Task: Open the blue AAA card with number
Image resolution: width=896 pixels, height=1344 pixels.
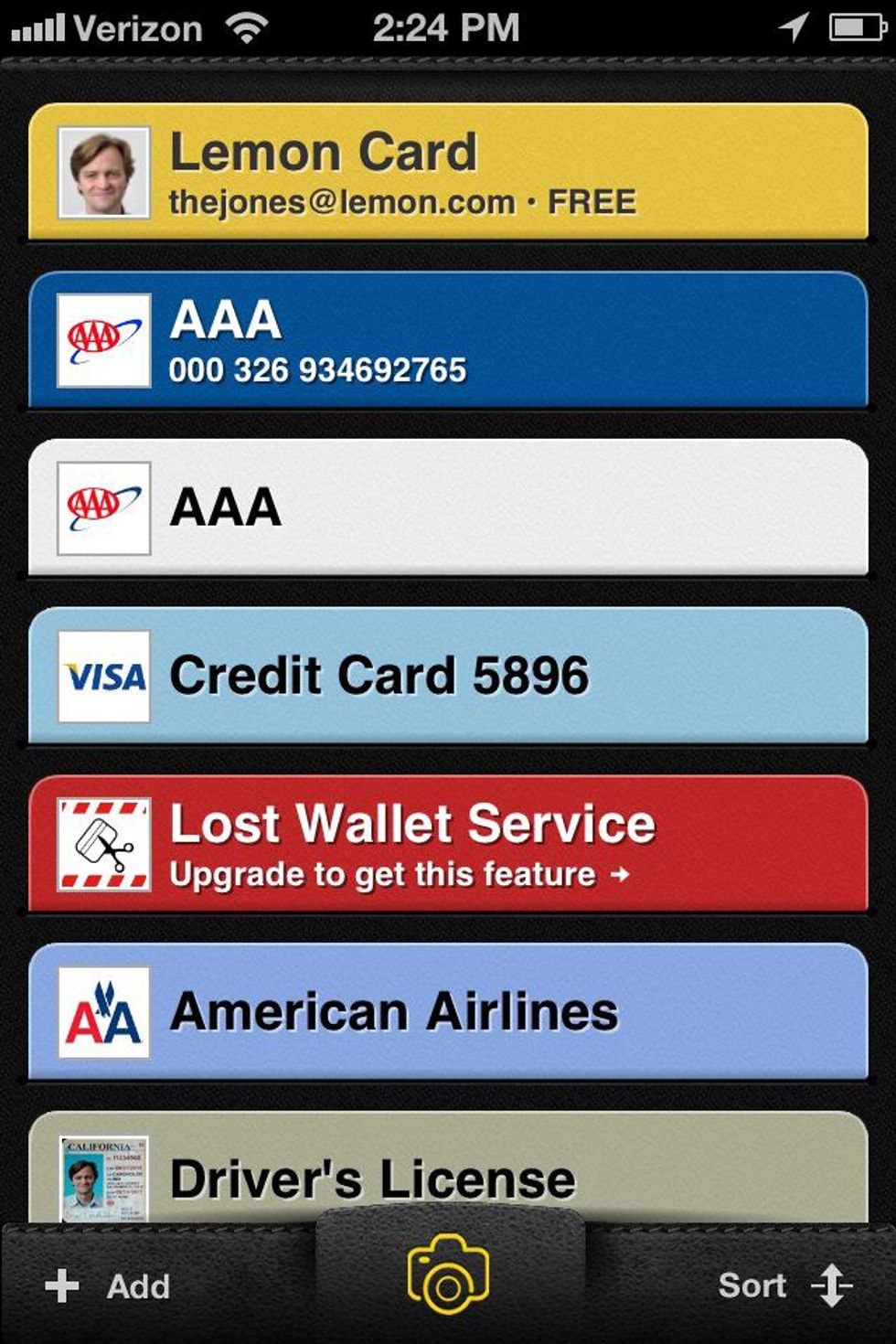Action: pyautogui.click(x=448, y=340)
